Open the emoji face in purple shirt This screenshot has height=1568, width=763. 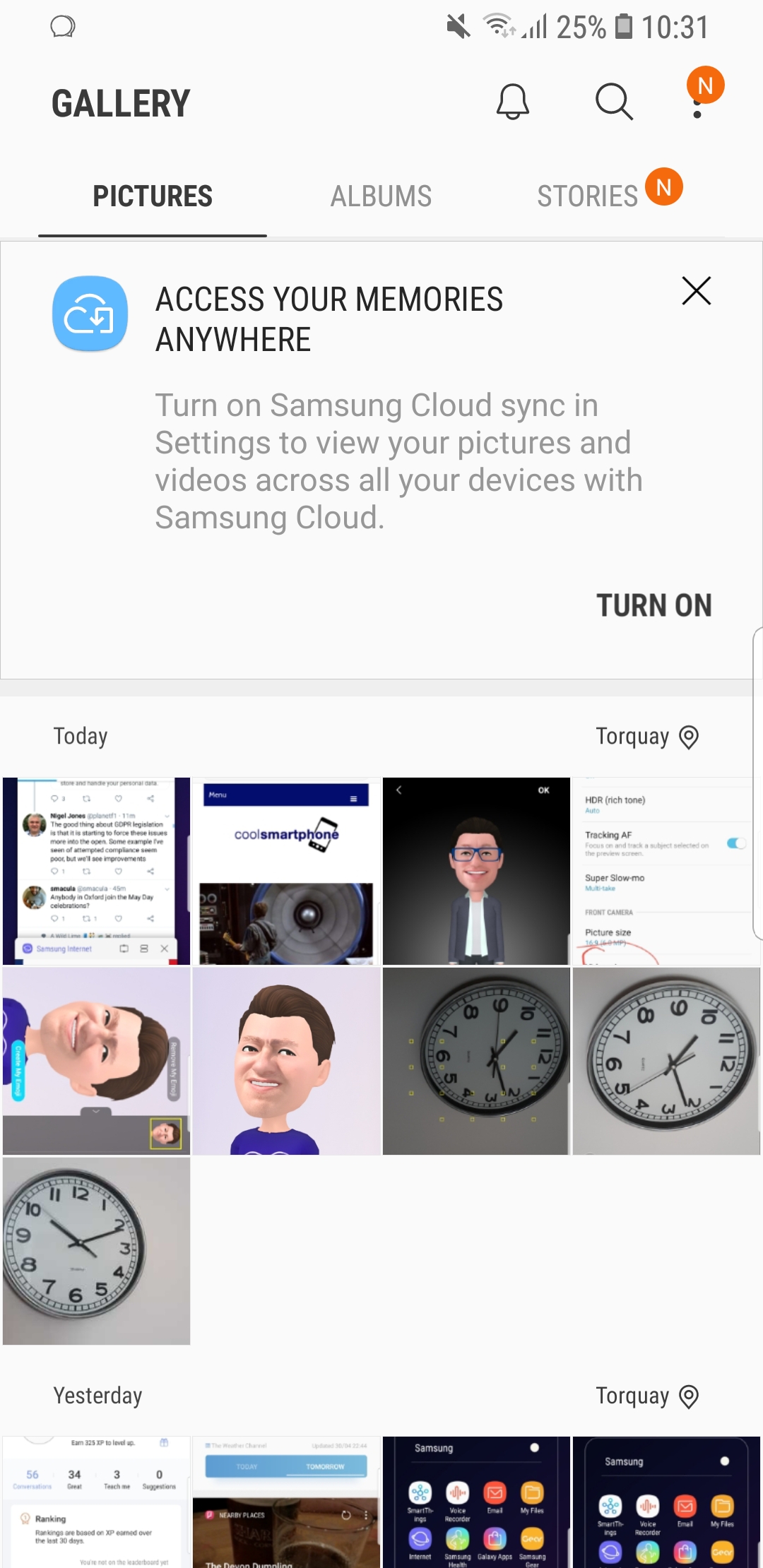286,1061
